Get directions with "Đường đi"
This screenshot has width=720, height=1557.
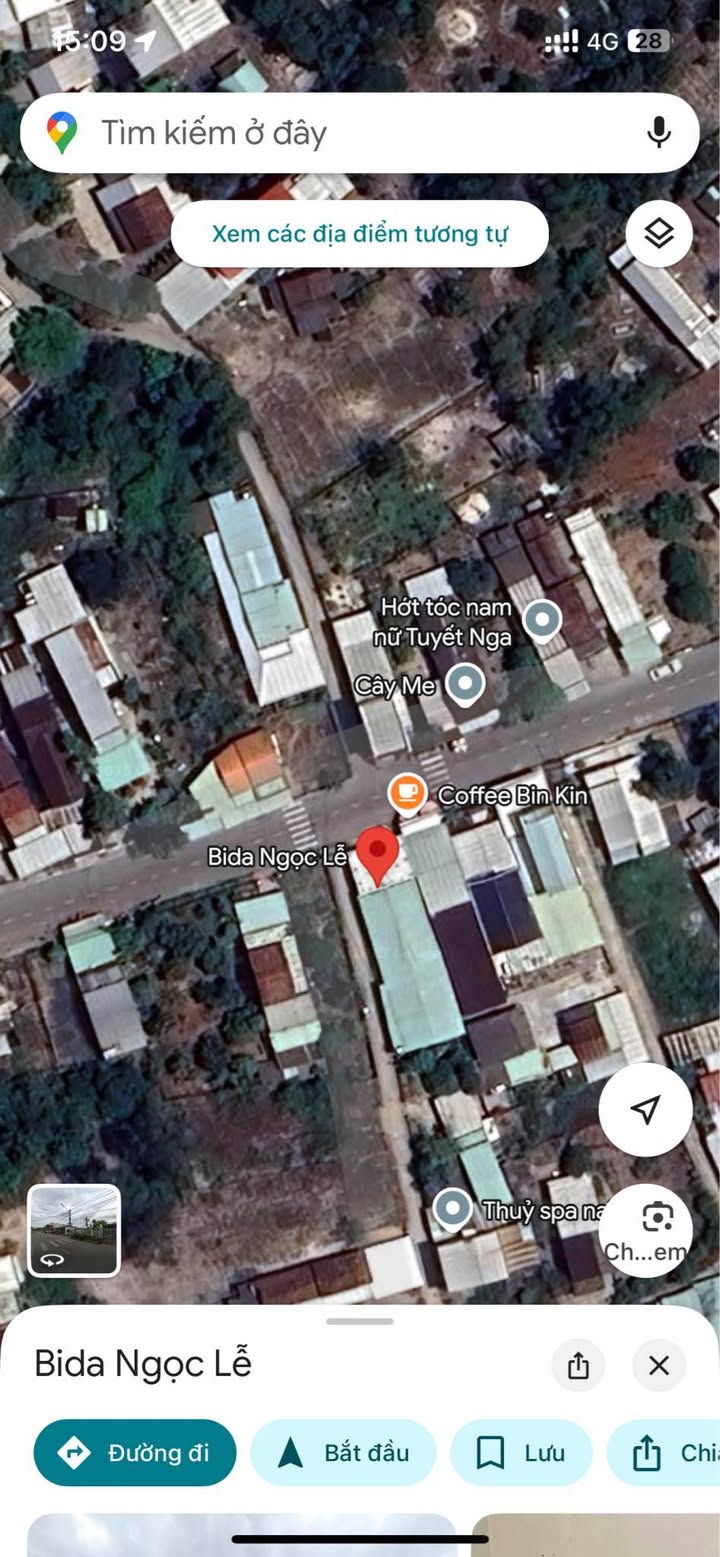pyautogui.click(x=135, y=1452)
